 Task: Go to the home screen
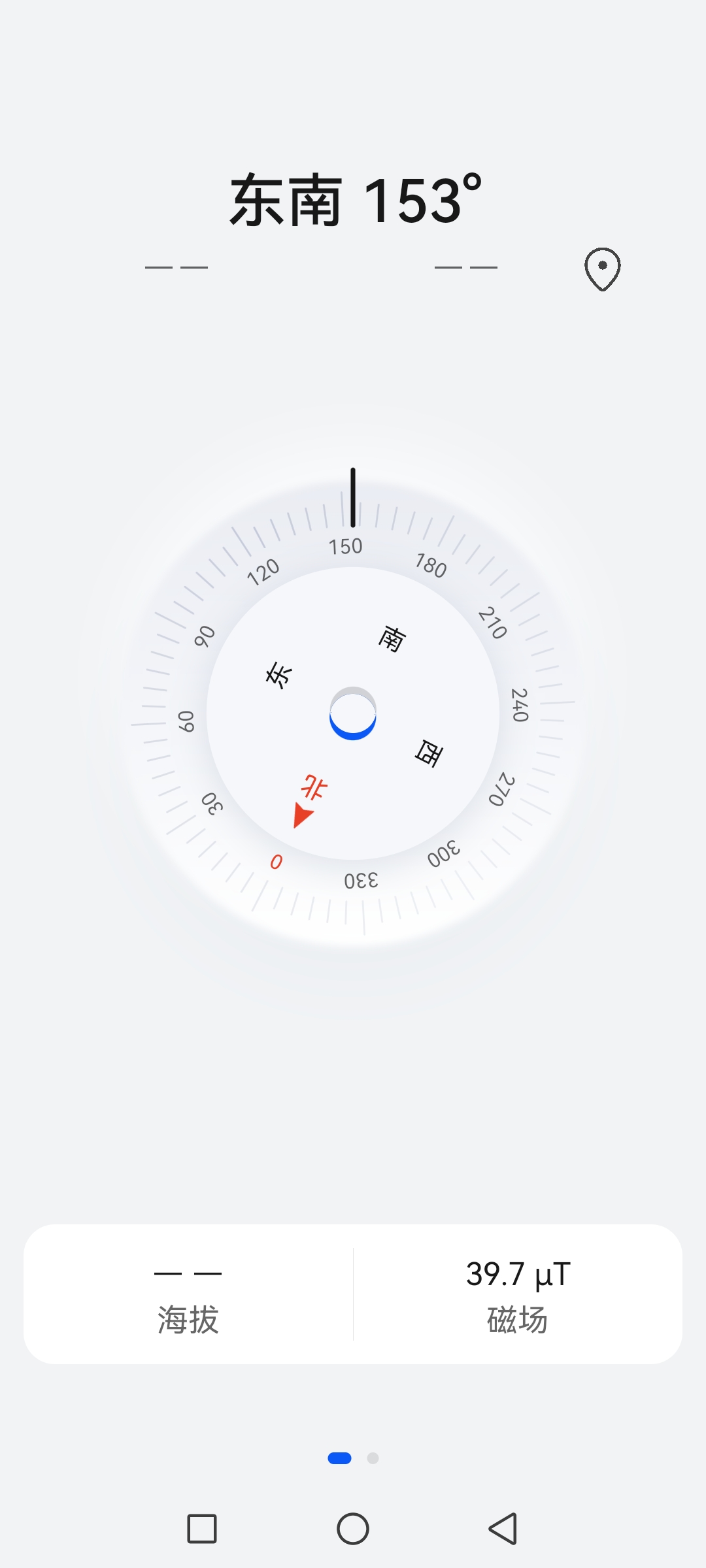(353, 1529)
